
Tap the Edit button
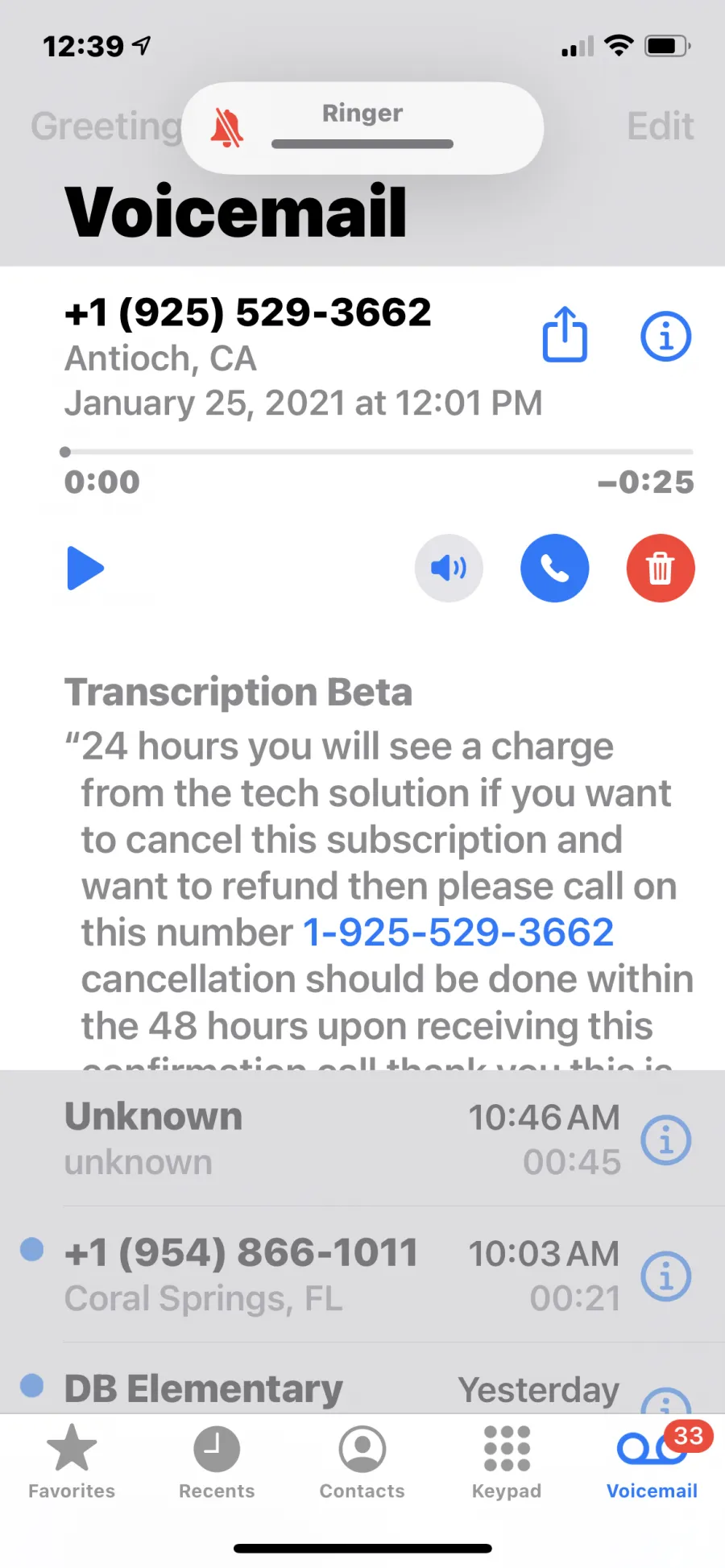[660, 126]
